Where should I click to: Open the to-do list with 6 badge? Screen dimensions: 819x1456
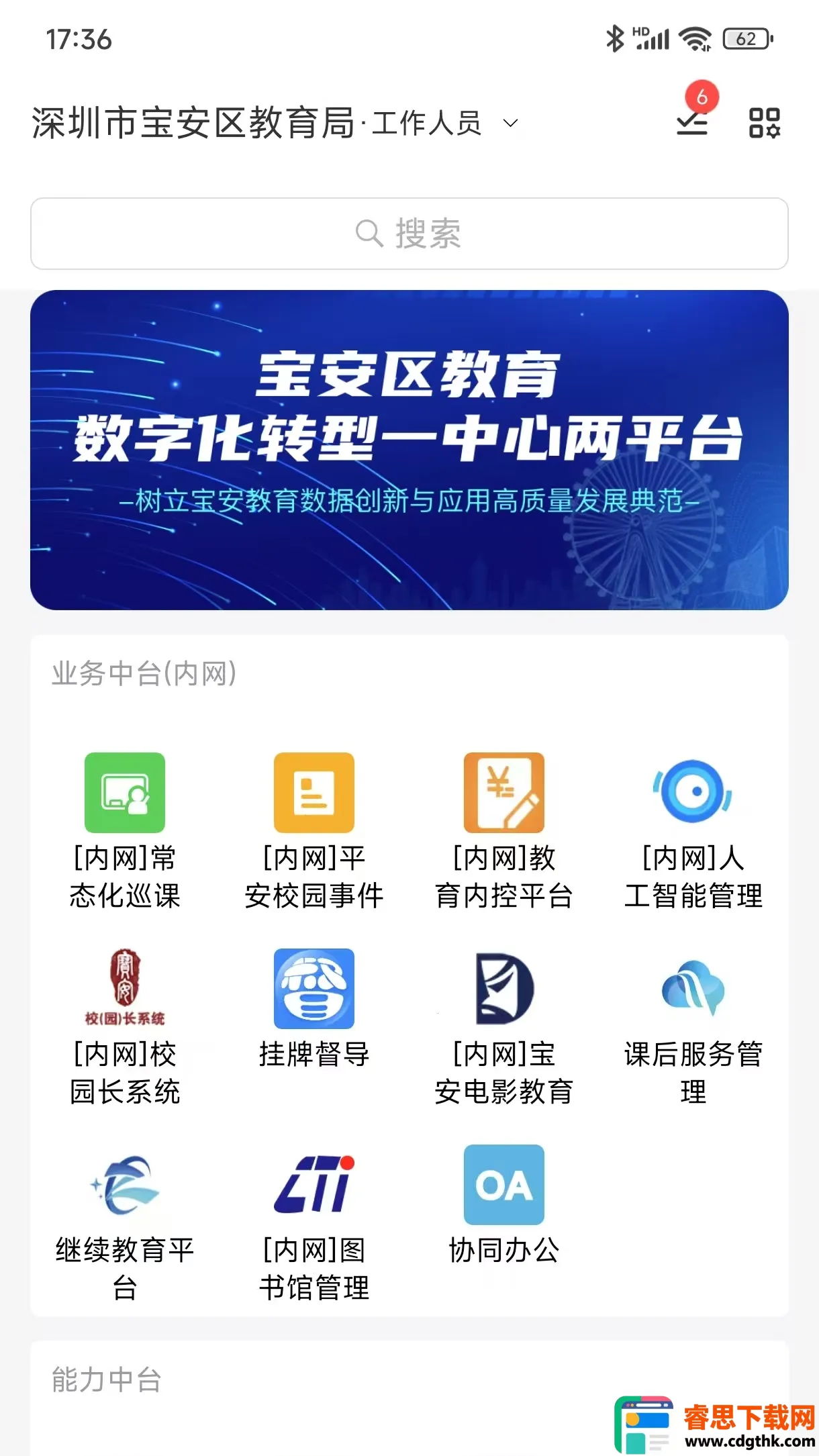(x=692, y=121)
